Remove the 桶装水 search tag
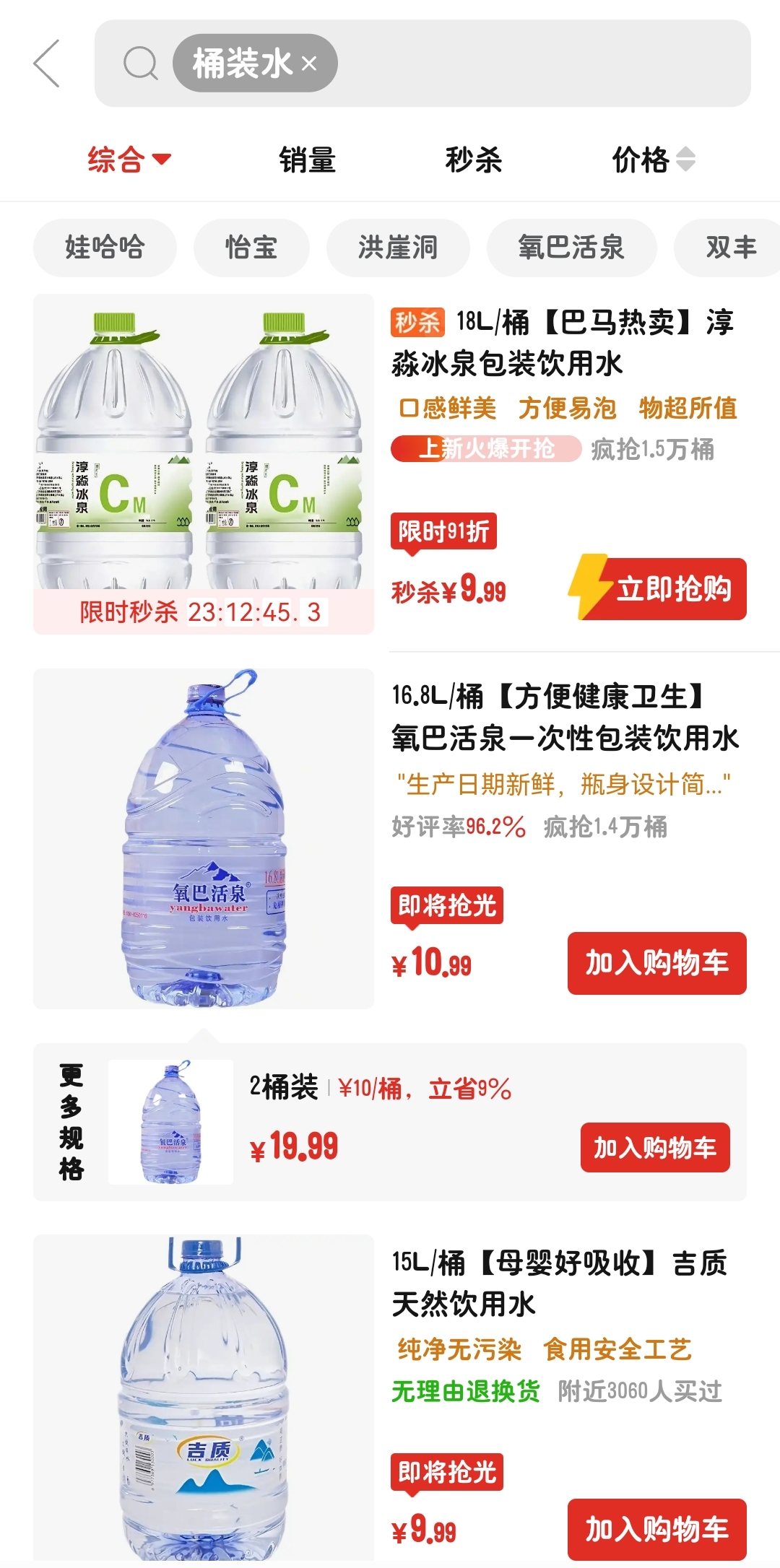 pyautogui.click(x=310, y=64)
